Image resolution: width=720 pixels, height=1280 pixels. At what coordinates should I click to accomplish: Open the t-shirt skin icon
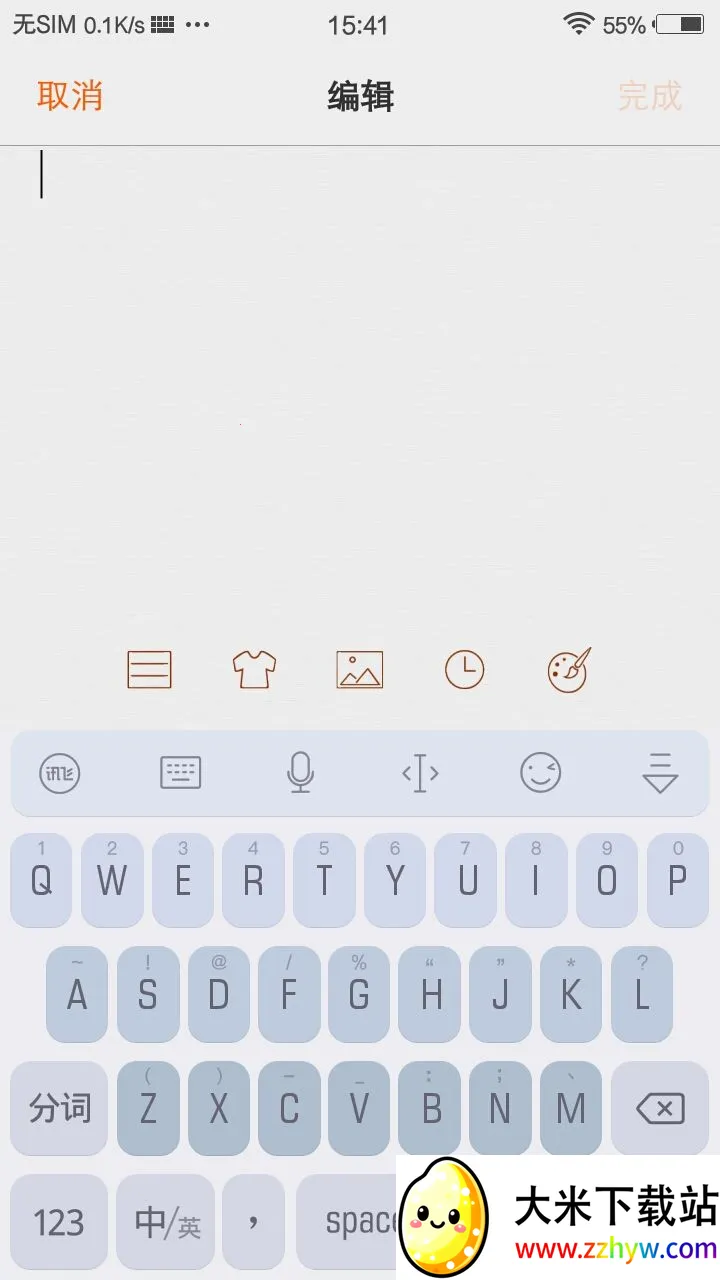[x=254, y=669]
